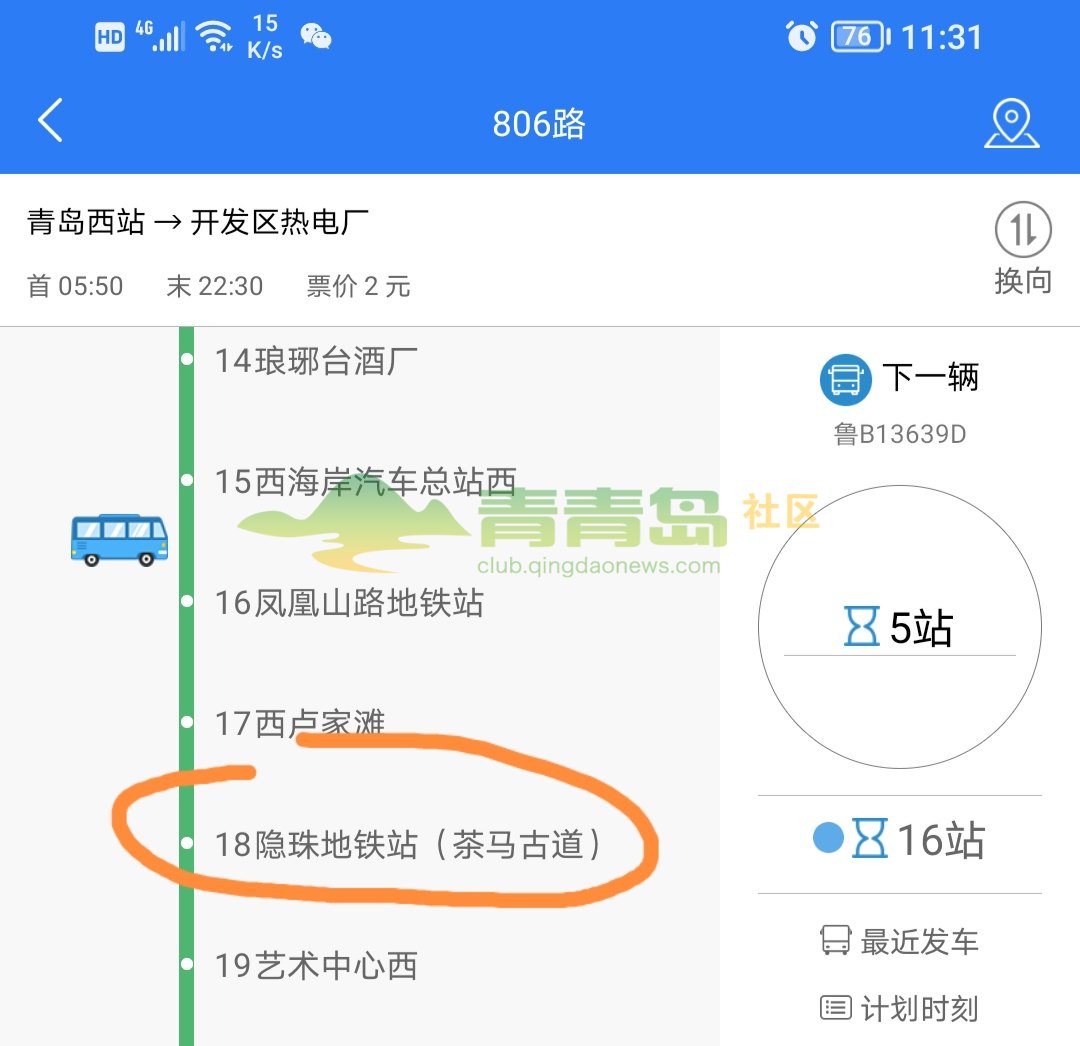
Task: Open the map location icon
Action: pos(1011,124)
